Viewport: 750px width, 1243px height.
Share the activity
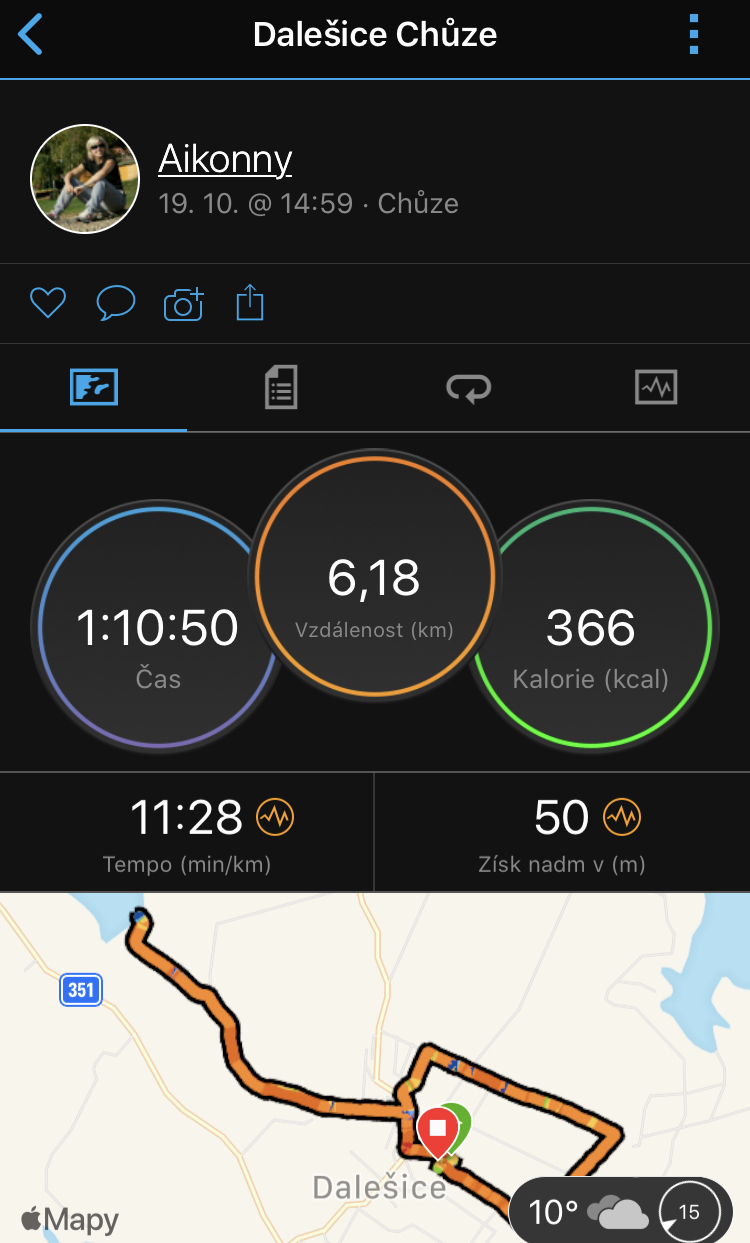coord(250,302)
